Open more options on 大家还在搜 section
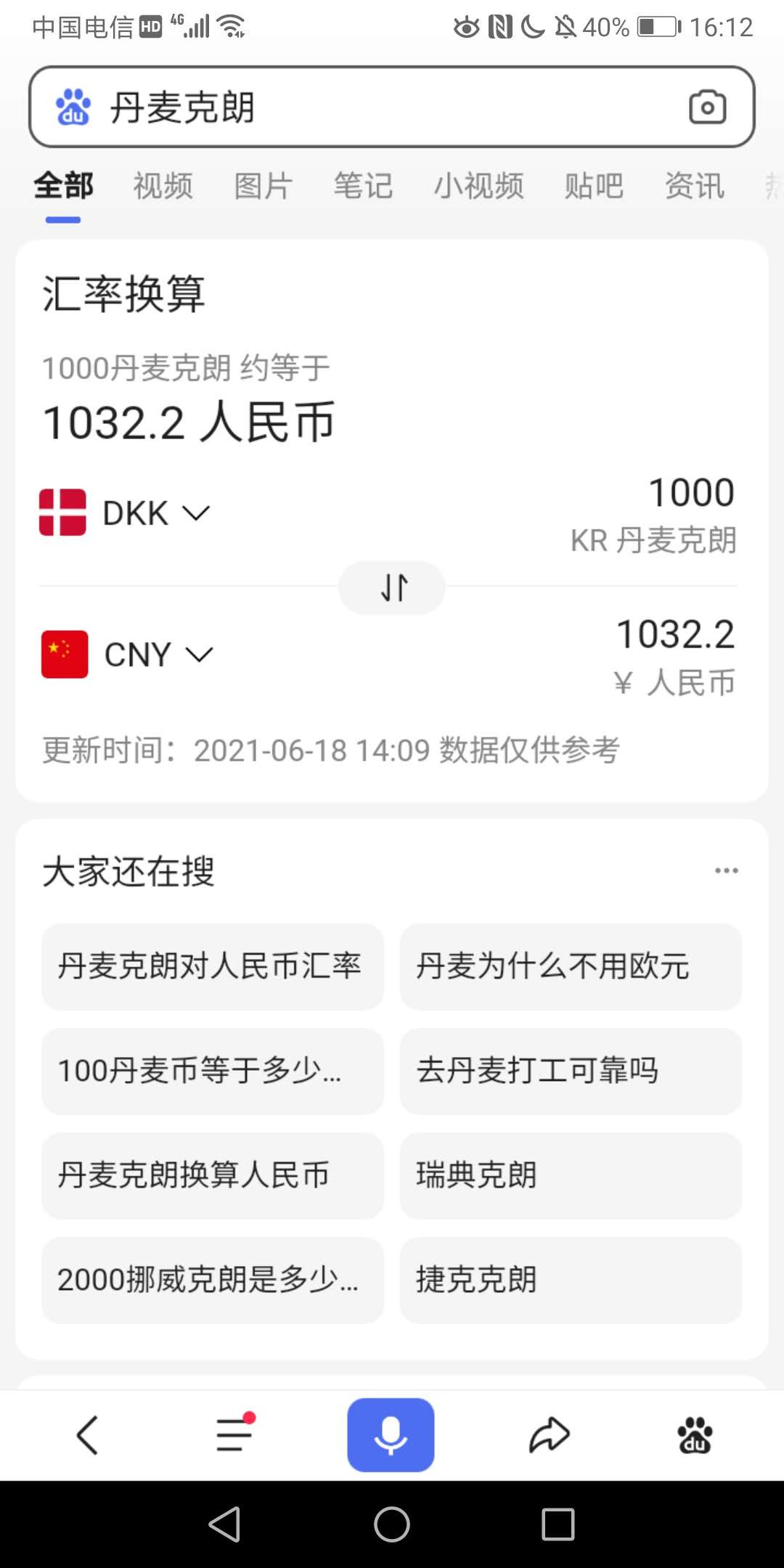Viewport: 784px width, 1568px height. 725,870
